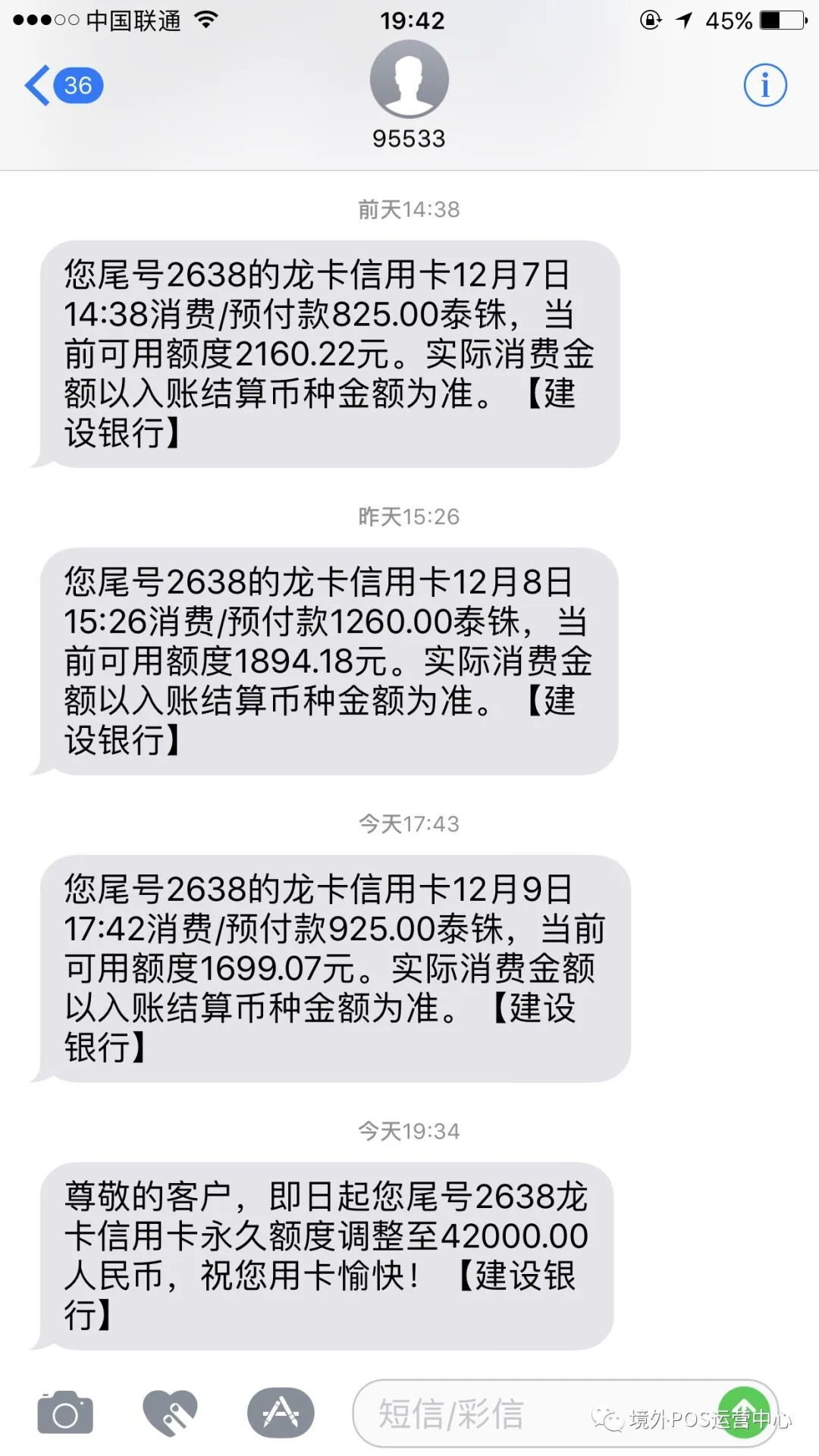Screen dimensions: 819x1456
Task: Go back to the messages list
Action: coord(64,86)
